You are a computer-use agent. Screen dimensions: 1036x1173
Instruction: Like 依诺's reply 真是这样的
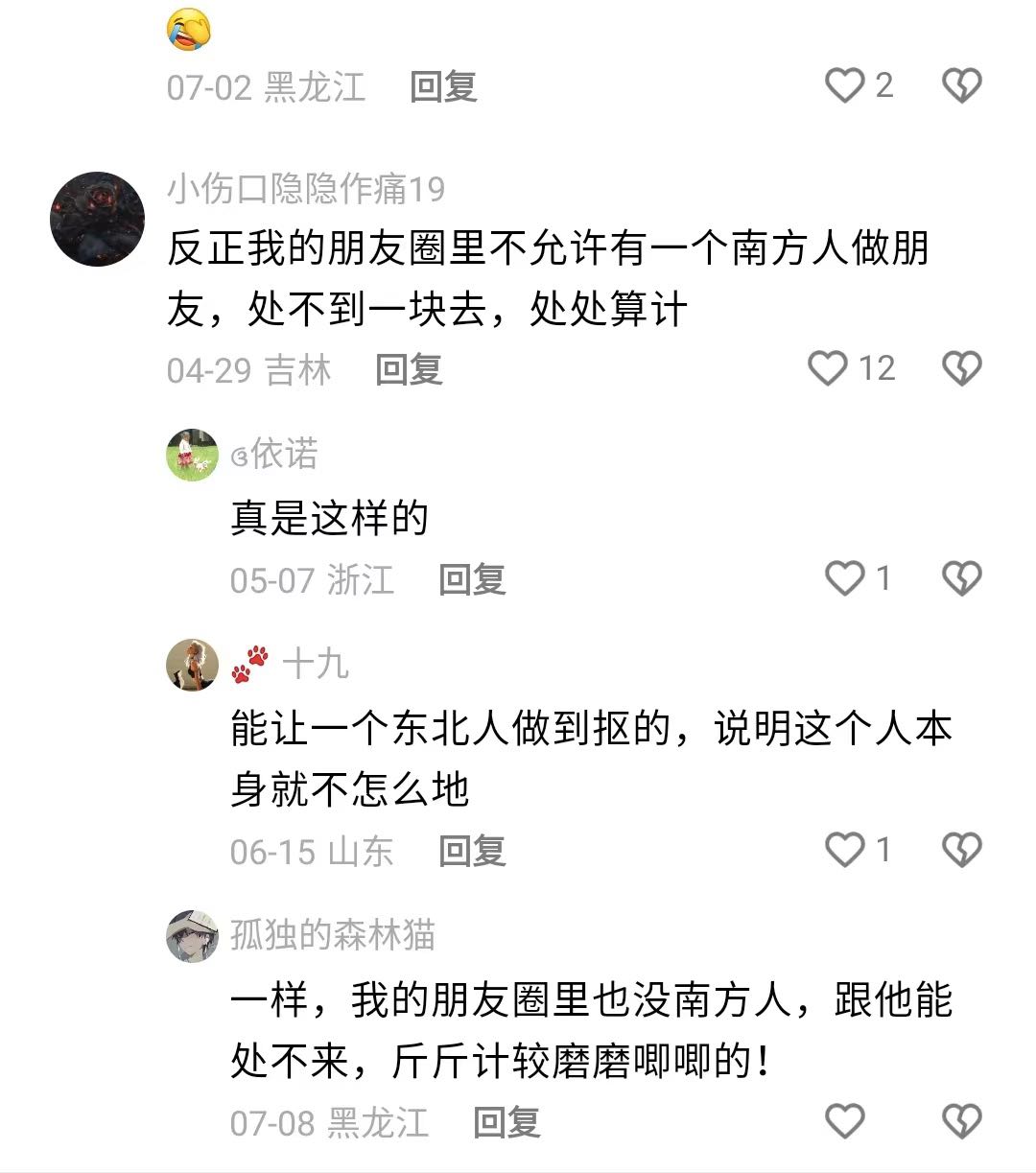click(845, 578)
